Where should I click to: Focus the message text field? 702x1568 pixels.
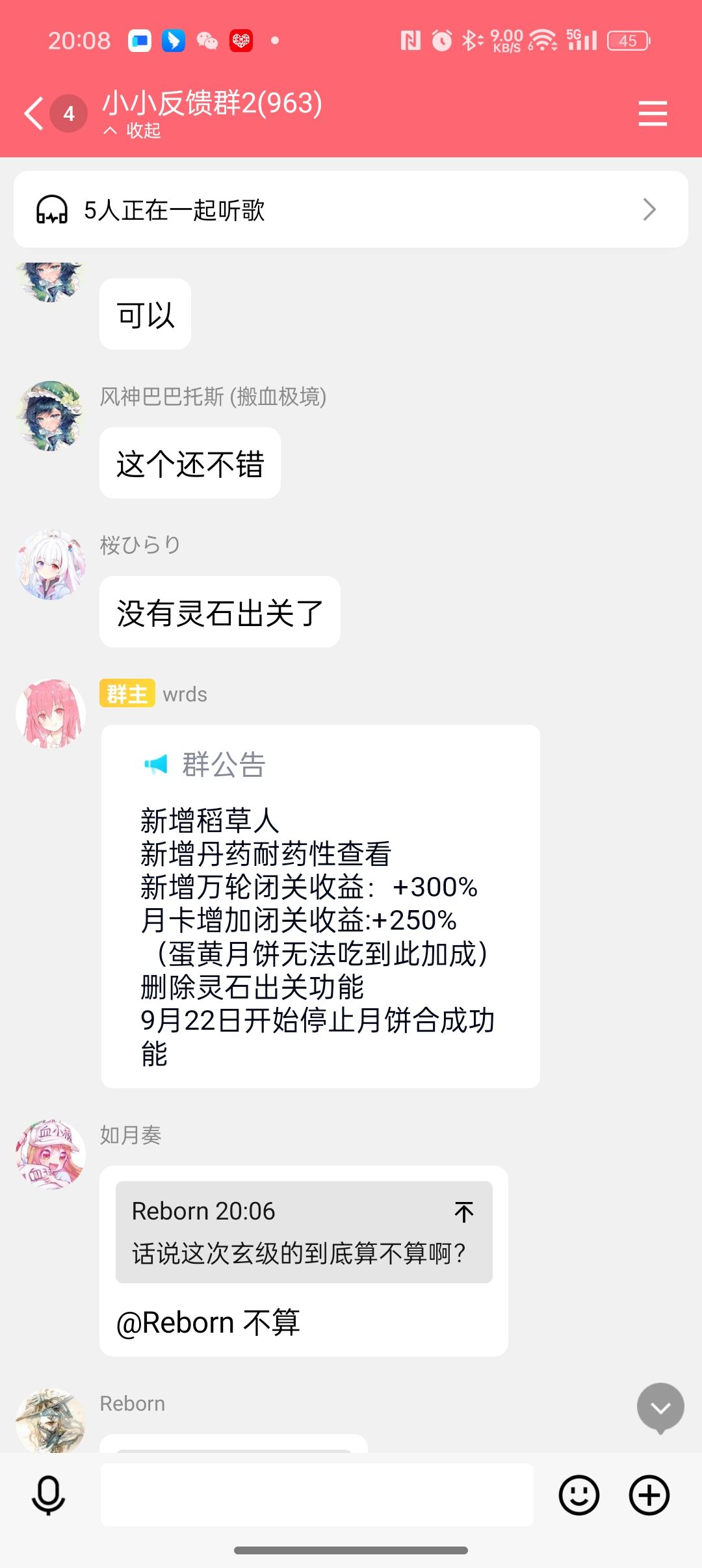point(317,1495)
